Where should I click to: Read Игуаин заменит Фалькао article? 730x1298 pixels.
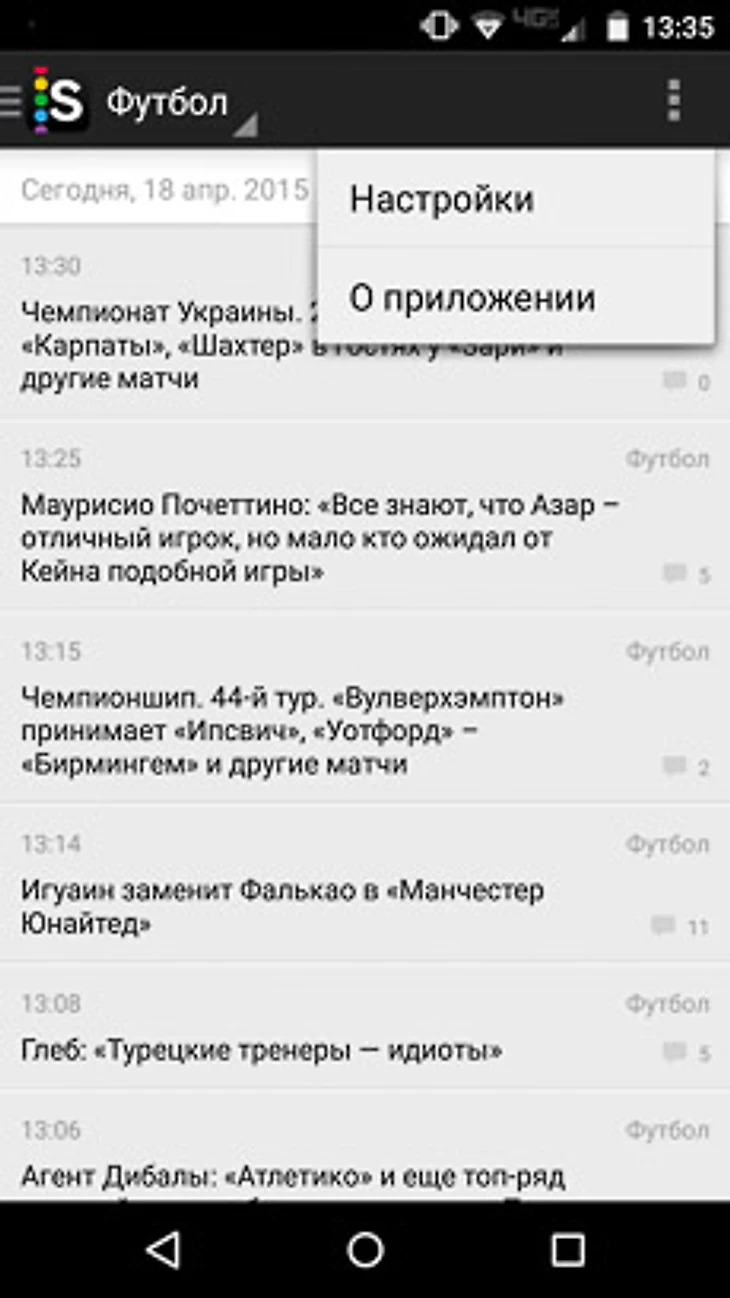click(x=285, y=907)
